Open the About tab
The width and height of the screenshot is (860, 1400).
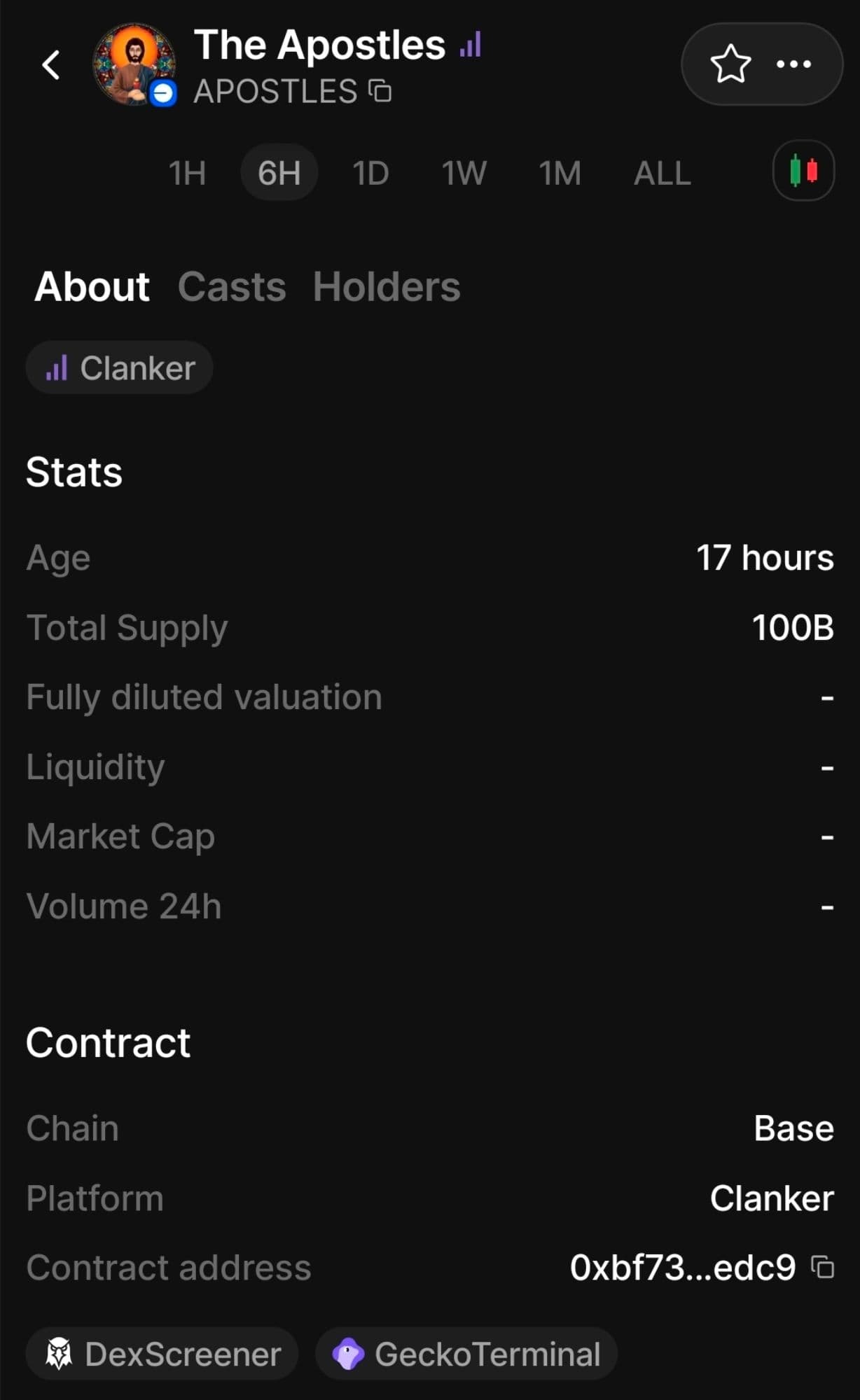point(92,286)
